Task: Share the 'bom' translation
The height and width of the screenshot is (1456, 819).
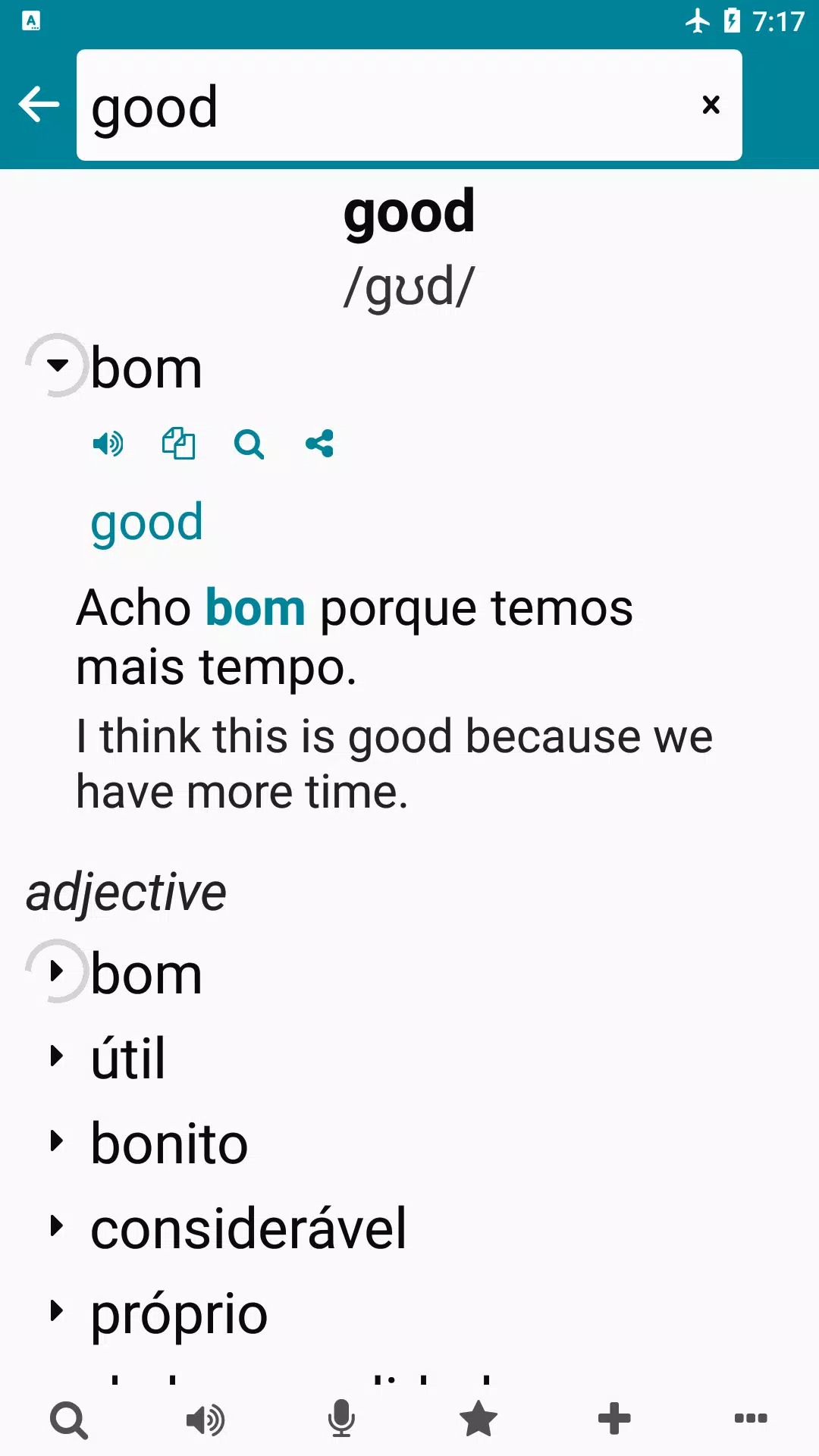Action: tap(319, 444)
